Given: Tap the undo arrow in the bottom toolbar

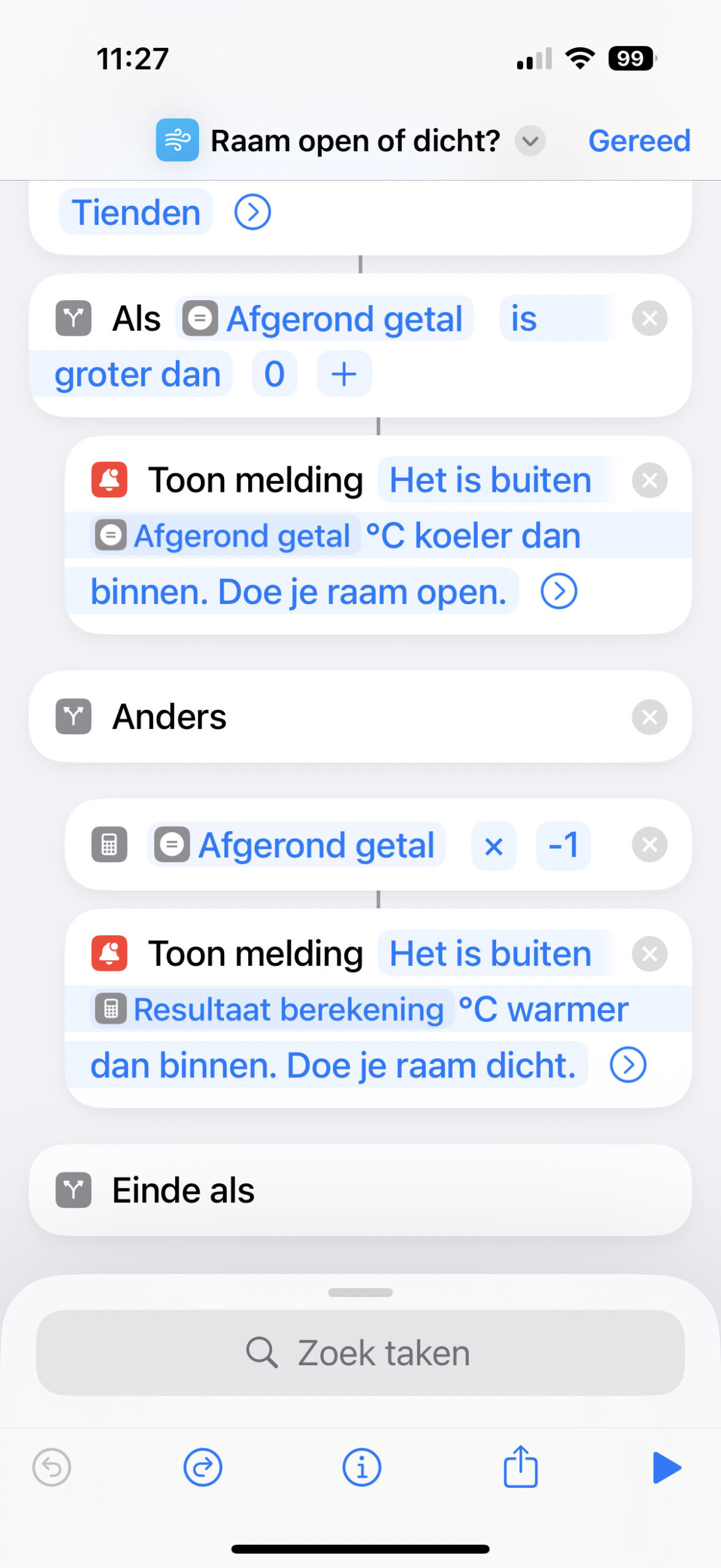Looking at the screenshot, I should click(x=50, y=1466).
